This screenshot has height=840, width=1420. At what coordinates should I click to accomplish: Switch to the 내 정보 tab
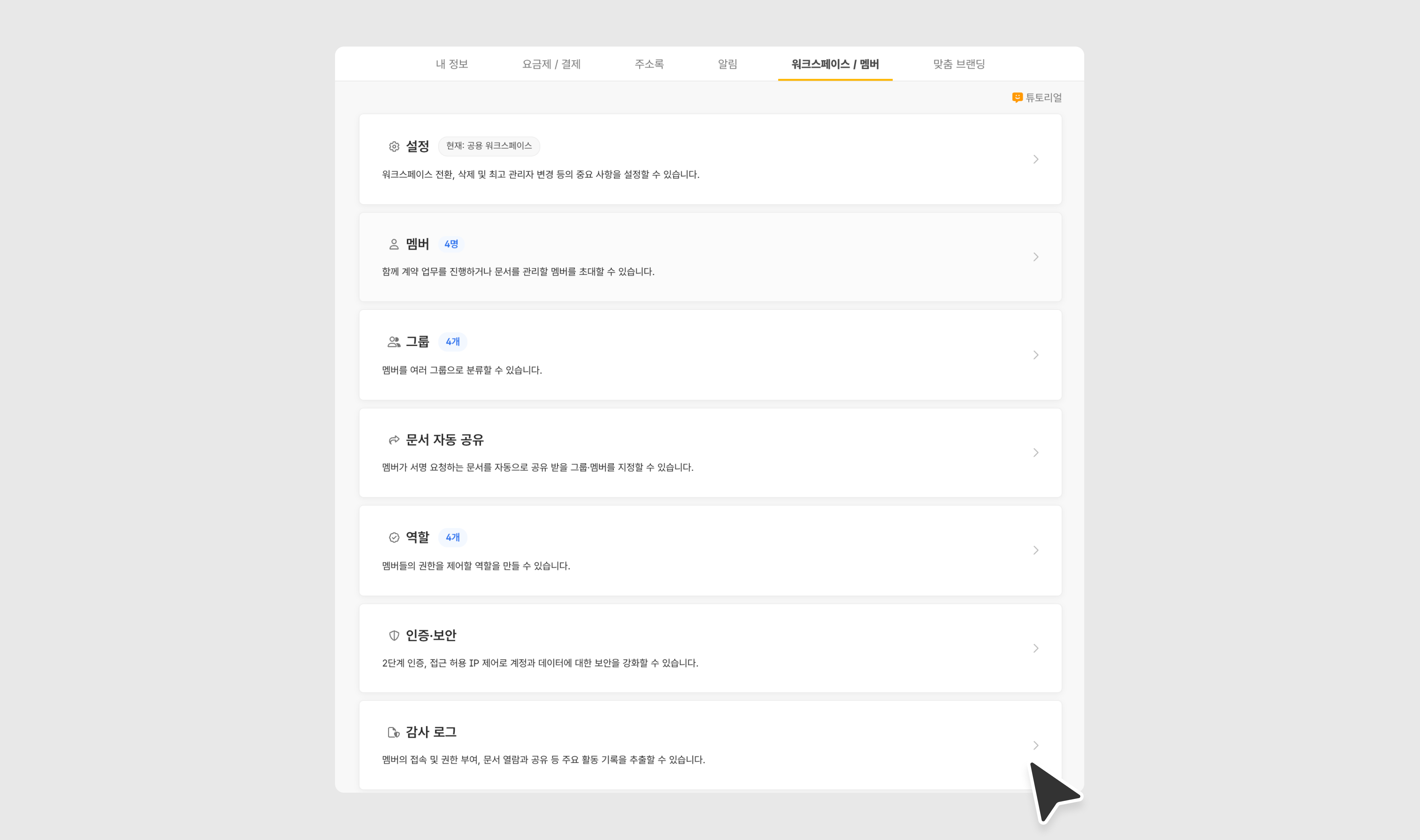click(452, 64)
